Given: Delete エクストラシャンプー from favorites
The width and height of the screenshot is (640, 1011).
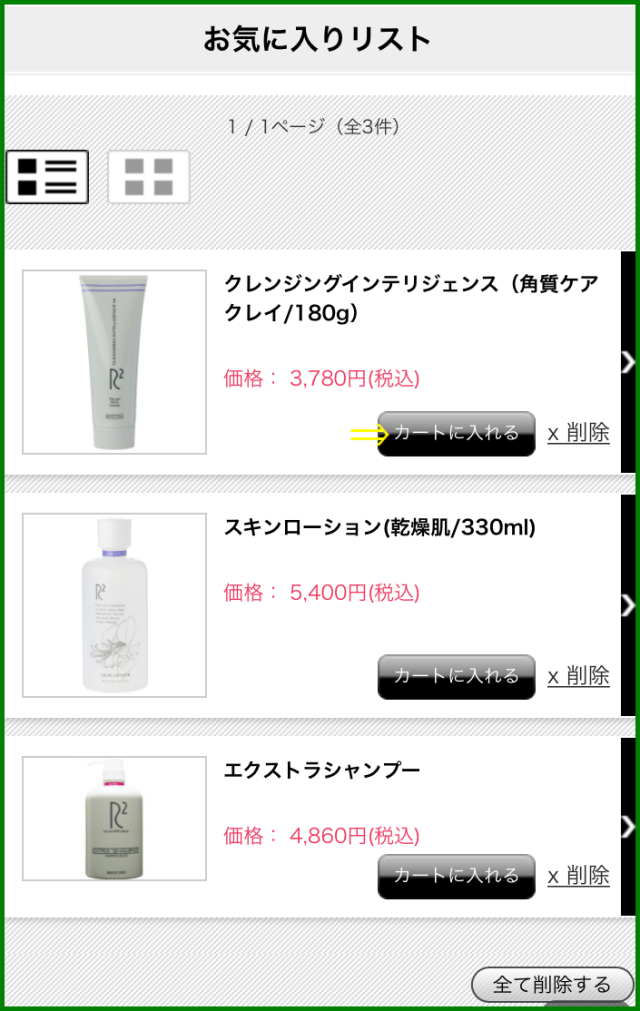Looking at the screenshot, I should coord(578,876).
